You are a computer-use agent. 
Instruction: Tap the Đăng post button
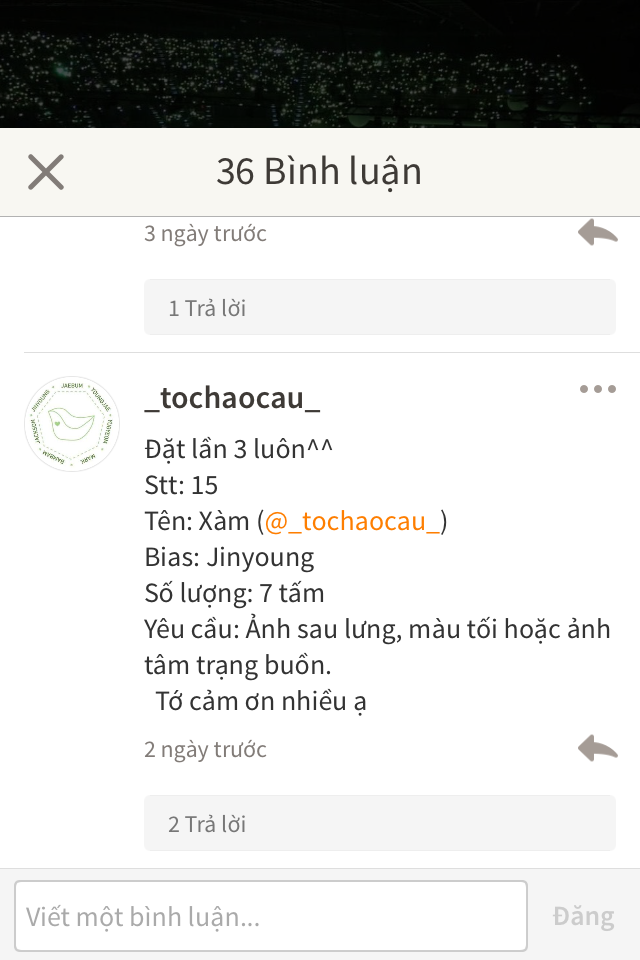click(584, 916)
